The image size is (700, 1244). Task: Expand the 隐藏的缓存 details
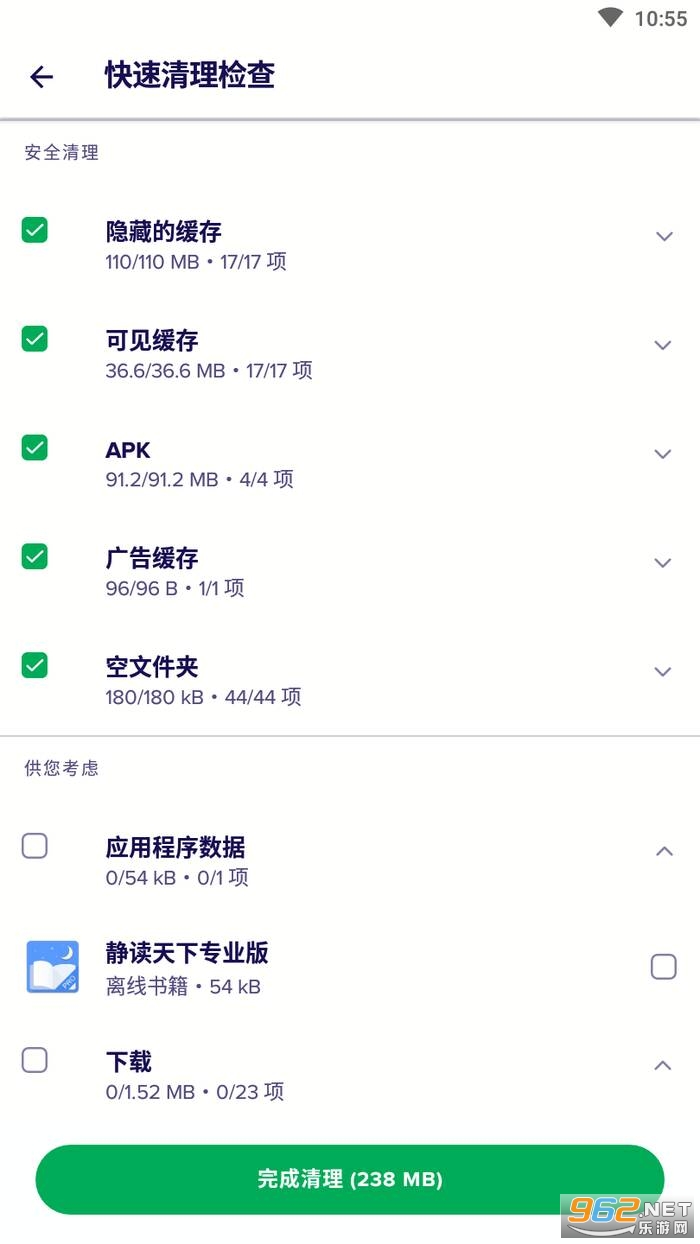click(x=663, y=237)
